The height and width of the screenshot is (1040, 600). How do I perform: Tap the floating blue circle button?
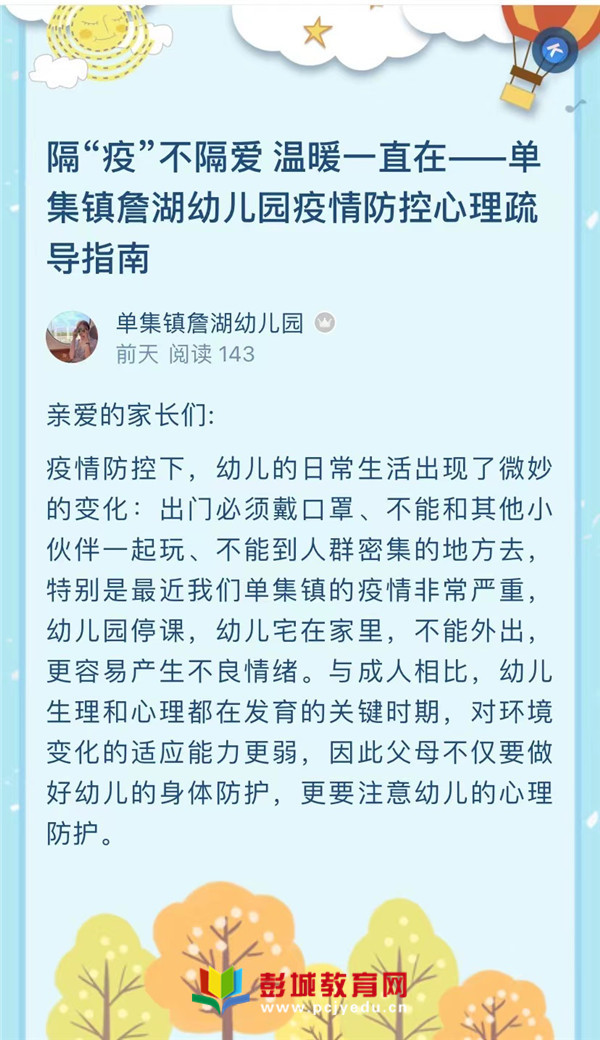[553, 48]
